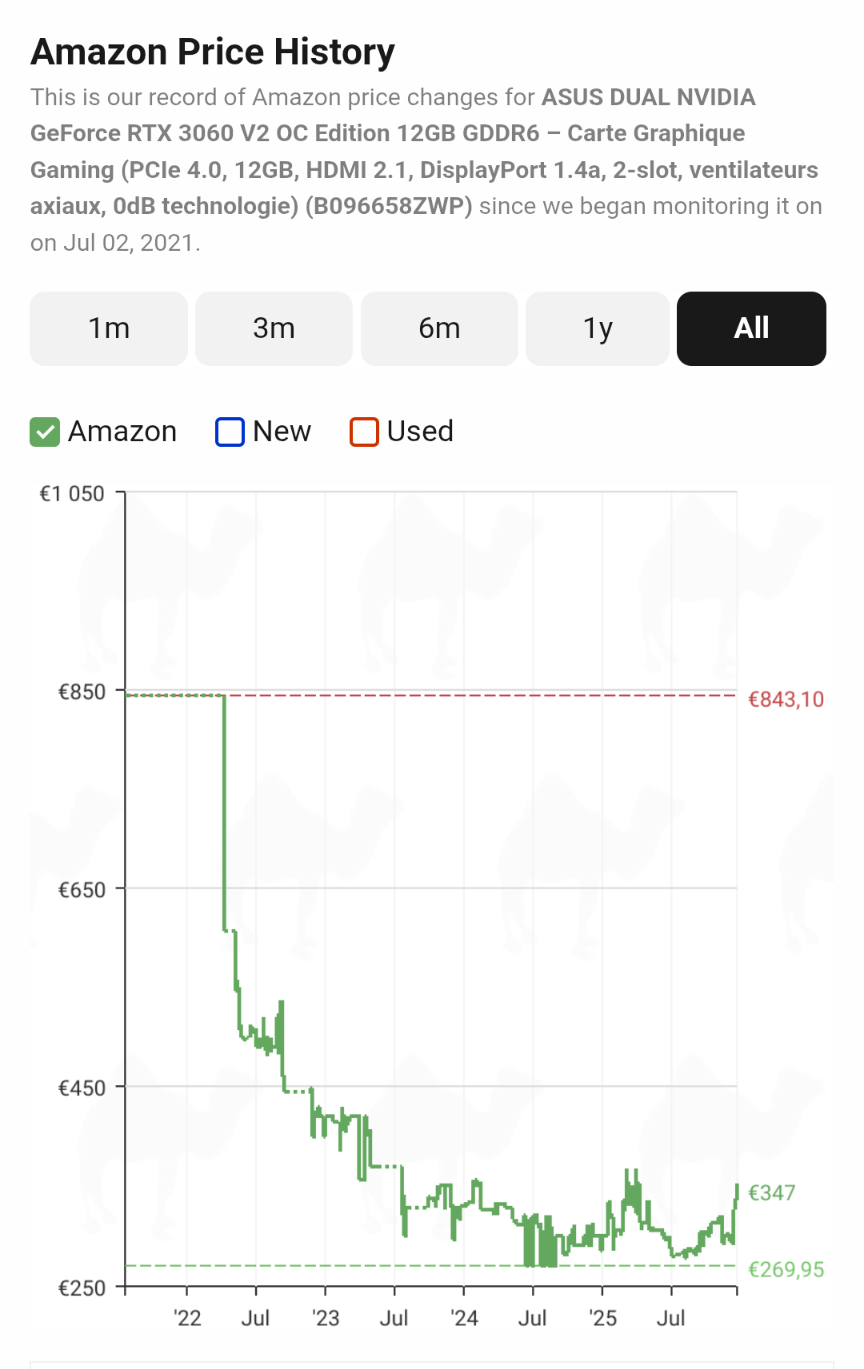Show the 6m price history
This screenshot has height=1369, width=864.
click(439, 328)
